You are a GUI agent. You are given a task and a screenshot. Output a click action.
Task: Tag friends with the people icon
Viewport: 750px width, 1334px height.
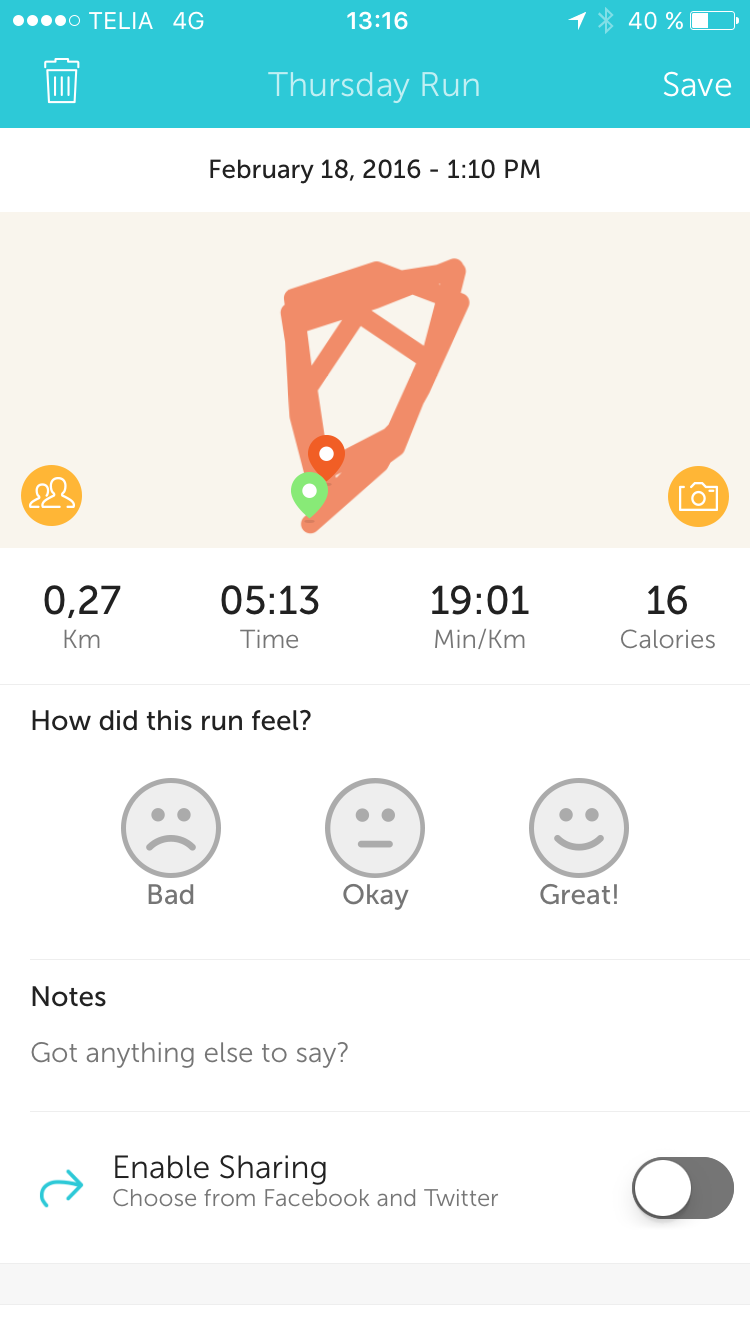click(51, 495)
